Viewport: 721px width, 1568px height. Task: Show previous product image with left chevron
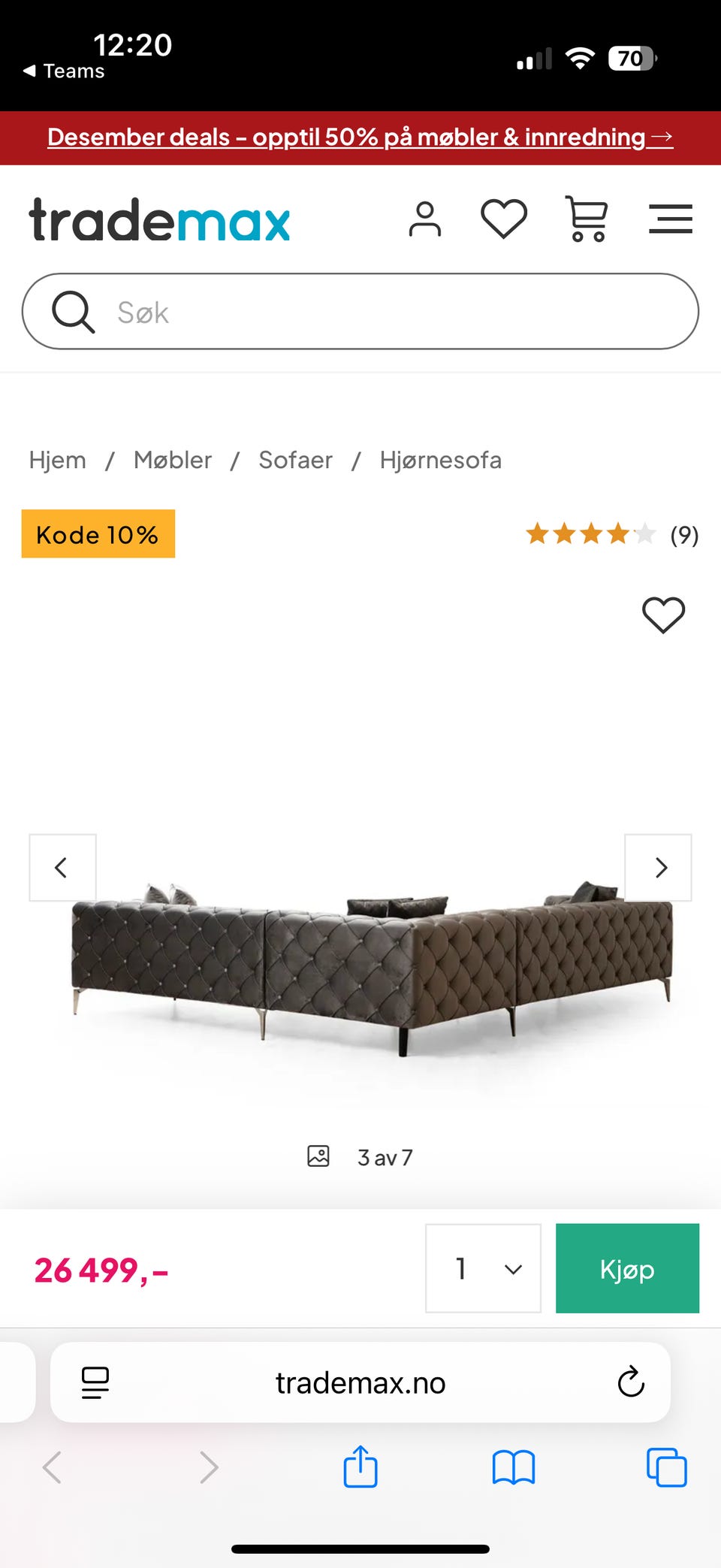62,868
